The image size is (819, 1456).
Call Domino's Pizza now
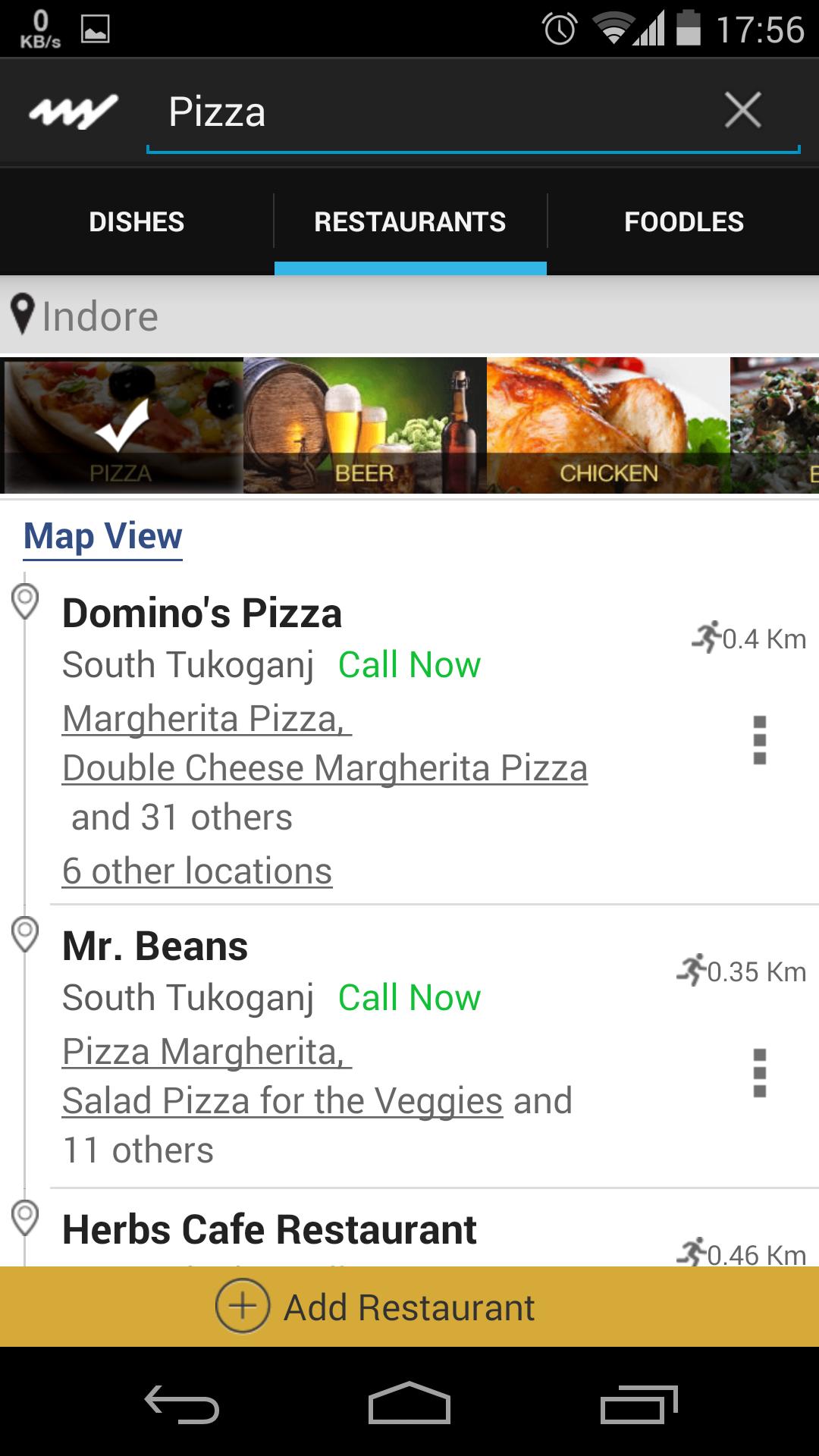point(409,665)
